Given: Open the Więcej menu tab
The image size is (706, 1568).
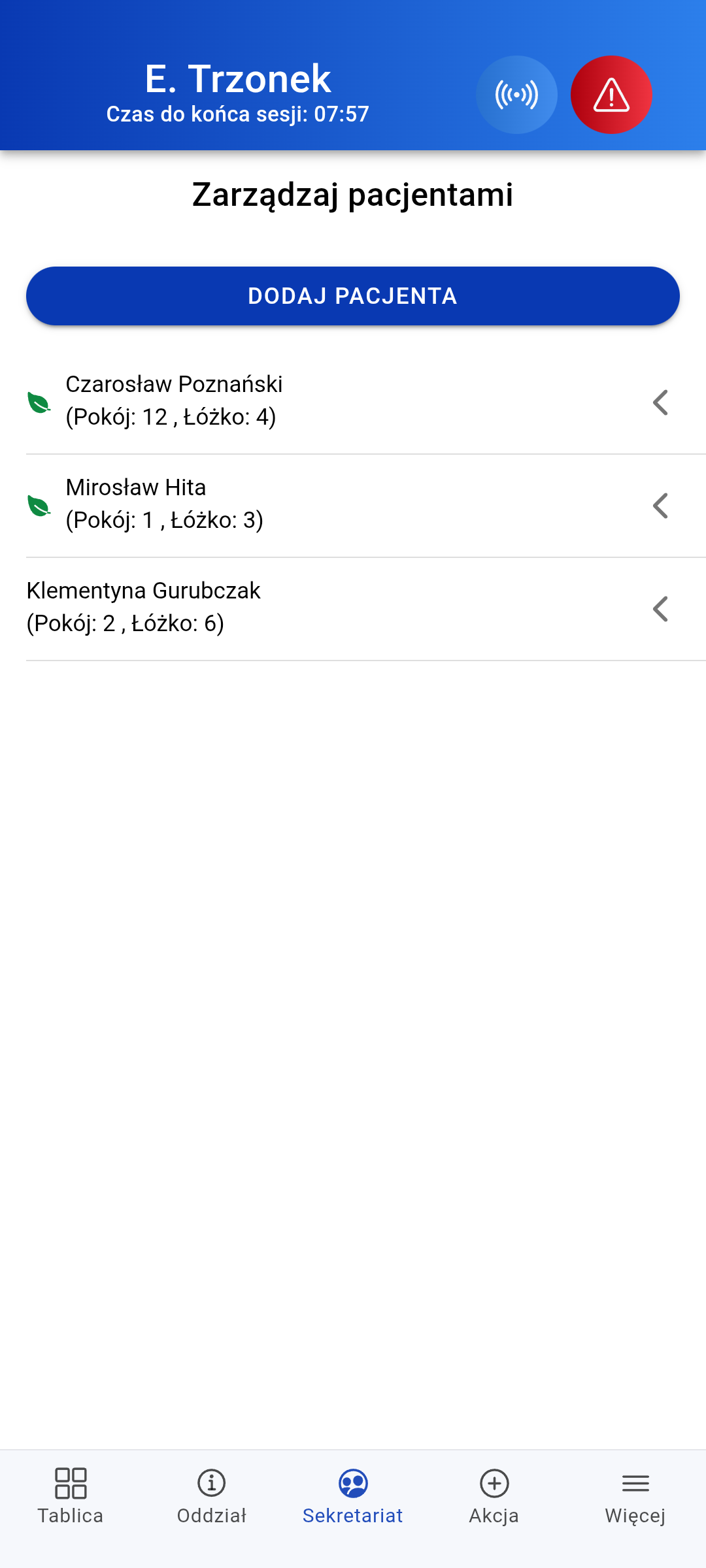Looking at the screenshot, I should (x=635, y=1496).
